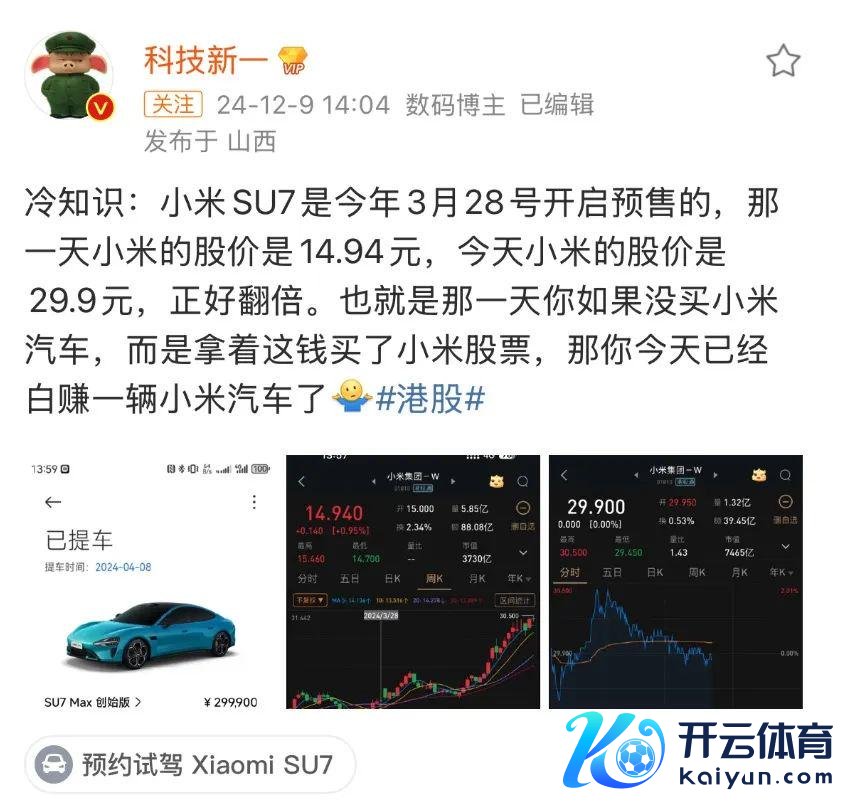The height and width of the screenshot is (810, 848).
Task: Open the 科技新一 username link
Action: tap(205, 60)
